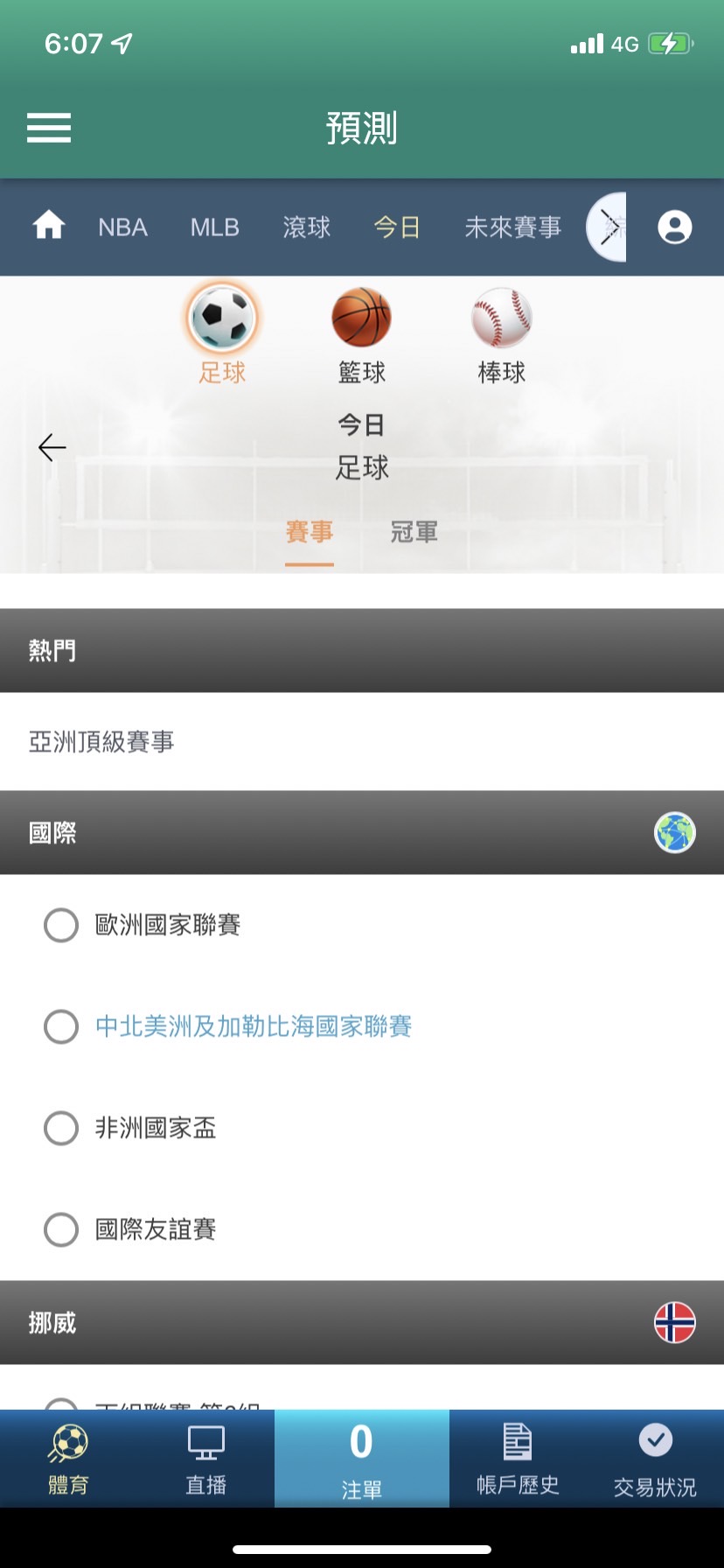Click 亞洲頂級賽事 entry
724x1568 pixels.
point(101,741)
